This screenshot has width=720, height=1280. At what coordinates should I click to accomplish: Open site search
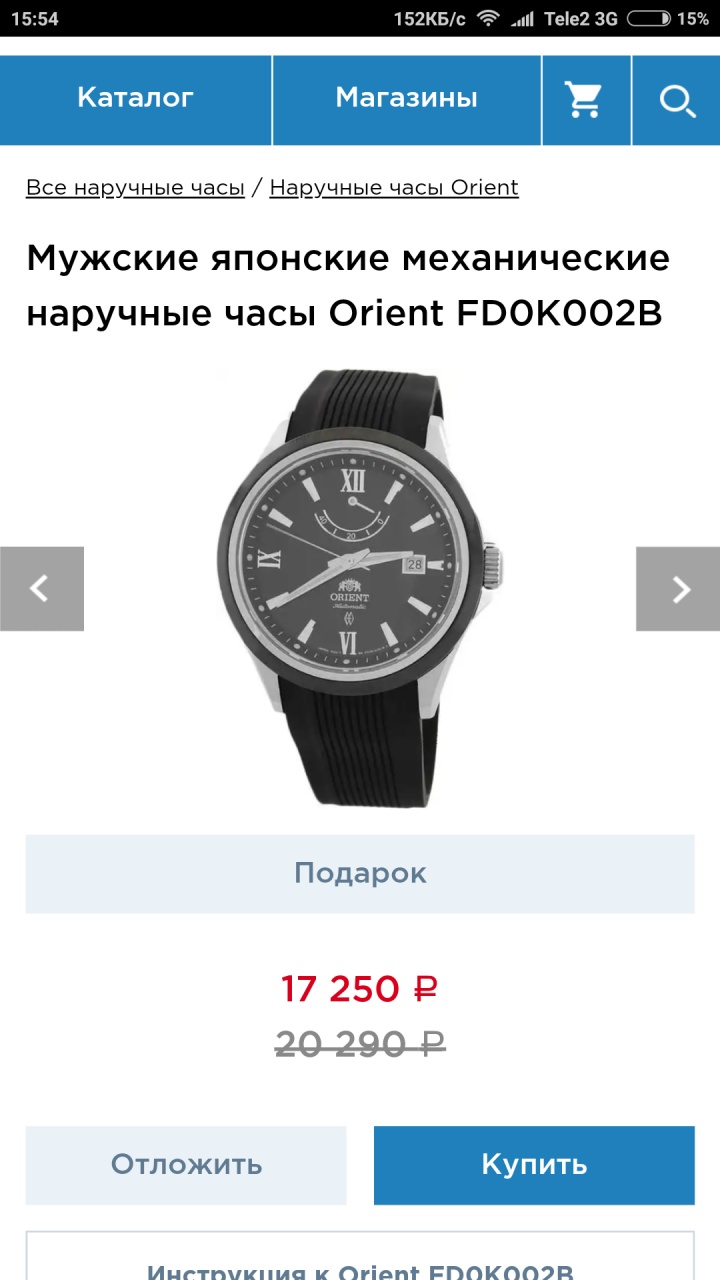(677, 100)
